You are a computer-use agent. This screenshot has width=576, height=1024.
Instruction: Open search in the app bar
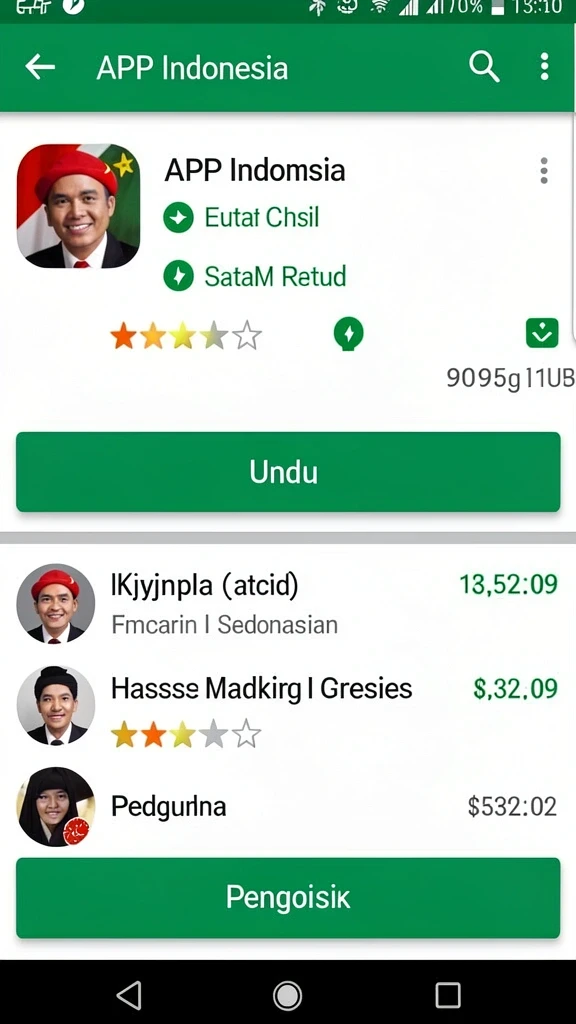coord(484,67)
